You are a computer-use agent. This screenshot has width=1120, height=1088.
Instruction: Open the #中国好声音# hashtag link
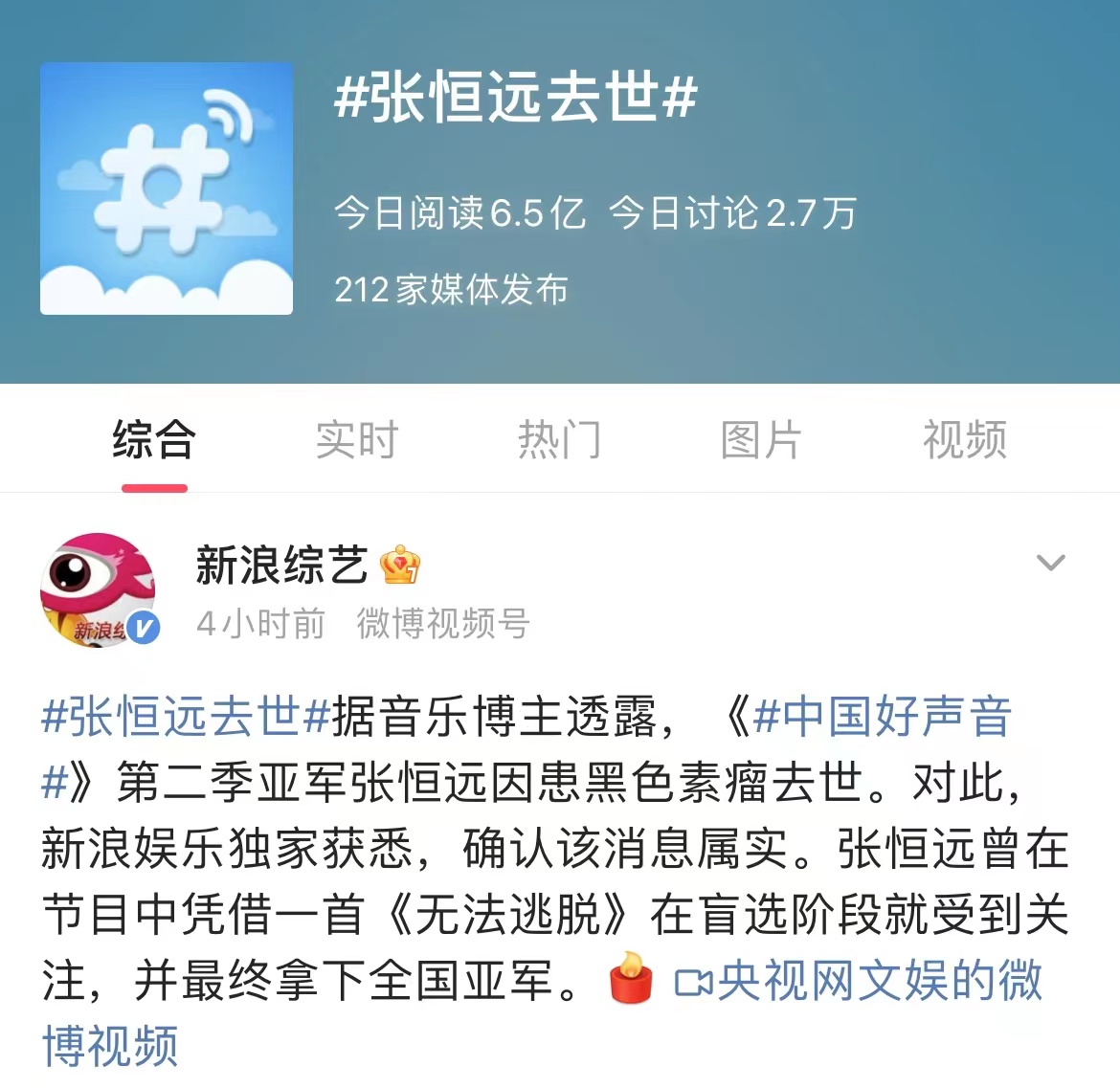click(881, 718)
